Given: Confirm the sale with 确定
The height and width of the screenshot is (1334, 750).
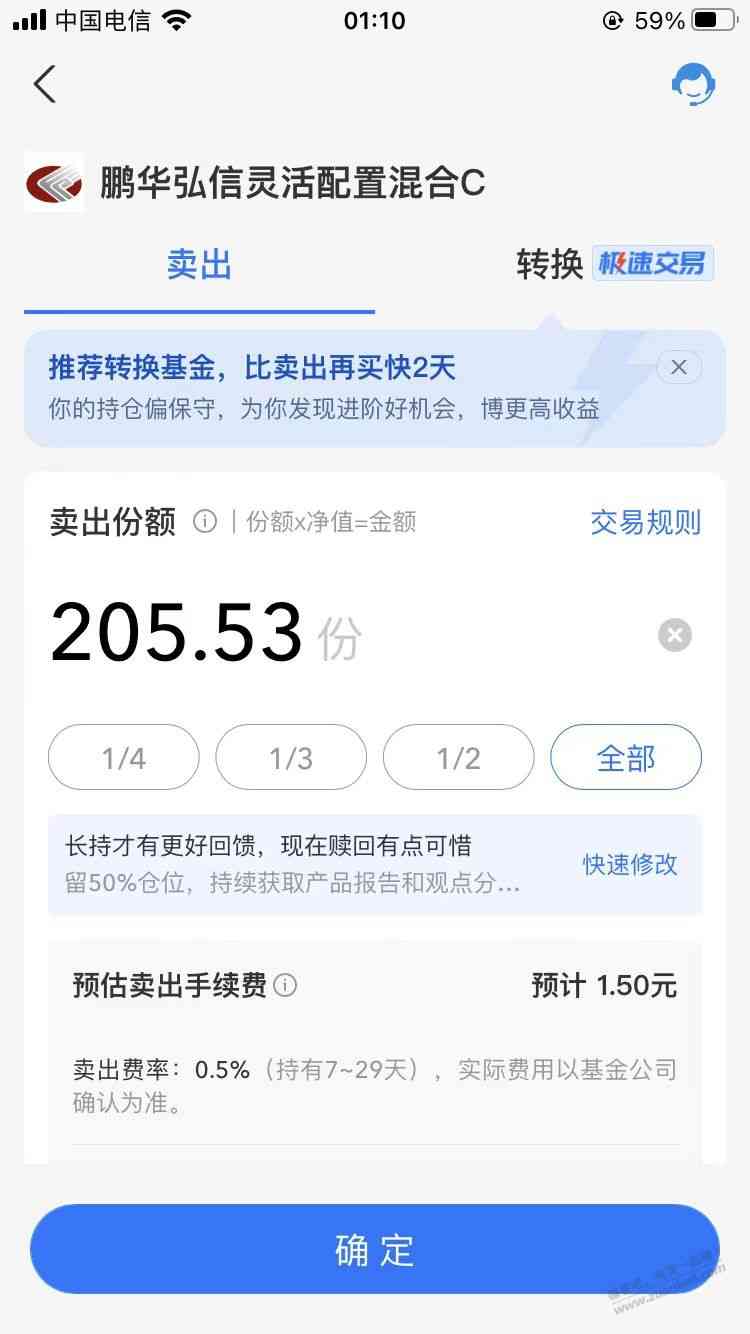Looking at the screenshot, I should pyautogui.click(x=375, y=1250).
